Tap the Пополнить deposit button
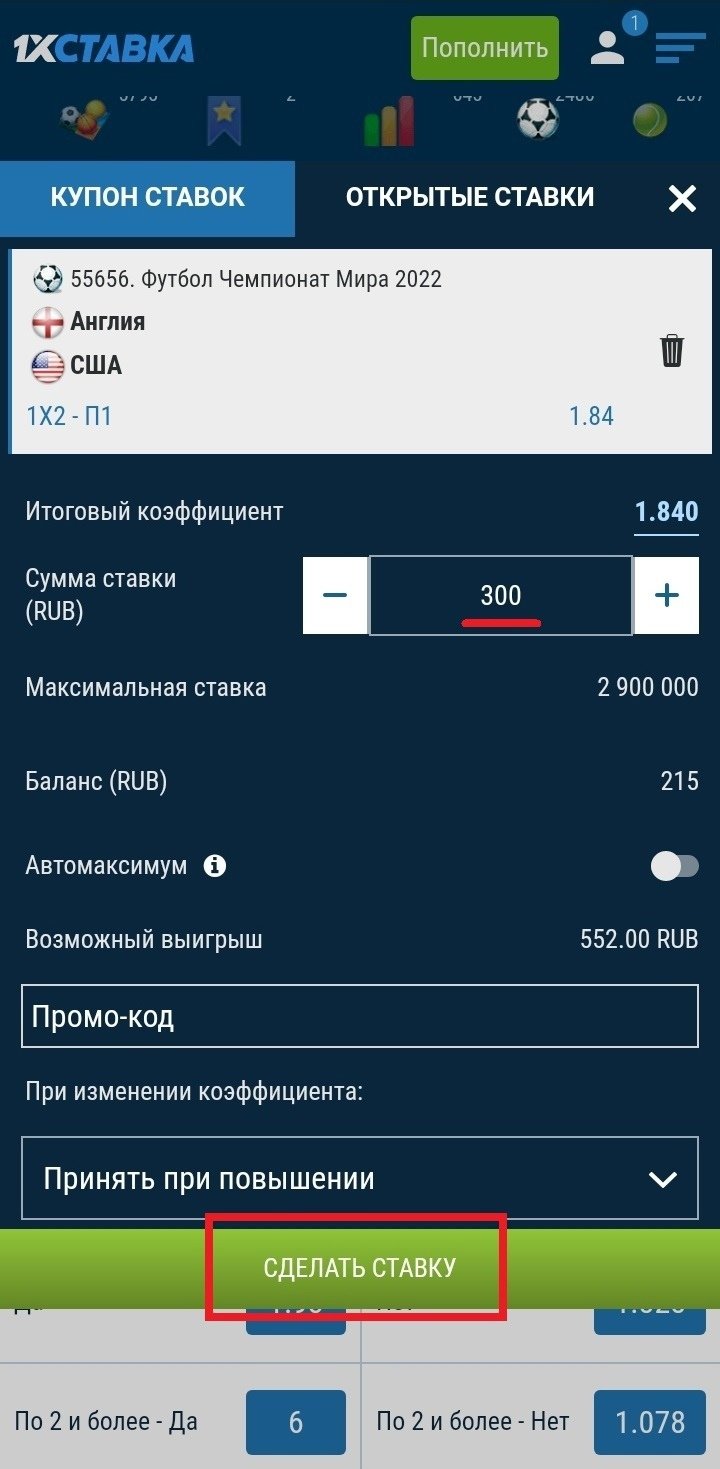Image resolution: width=720 pixels, height=1469 pixels. click(484, 48)
